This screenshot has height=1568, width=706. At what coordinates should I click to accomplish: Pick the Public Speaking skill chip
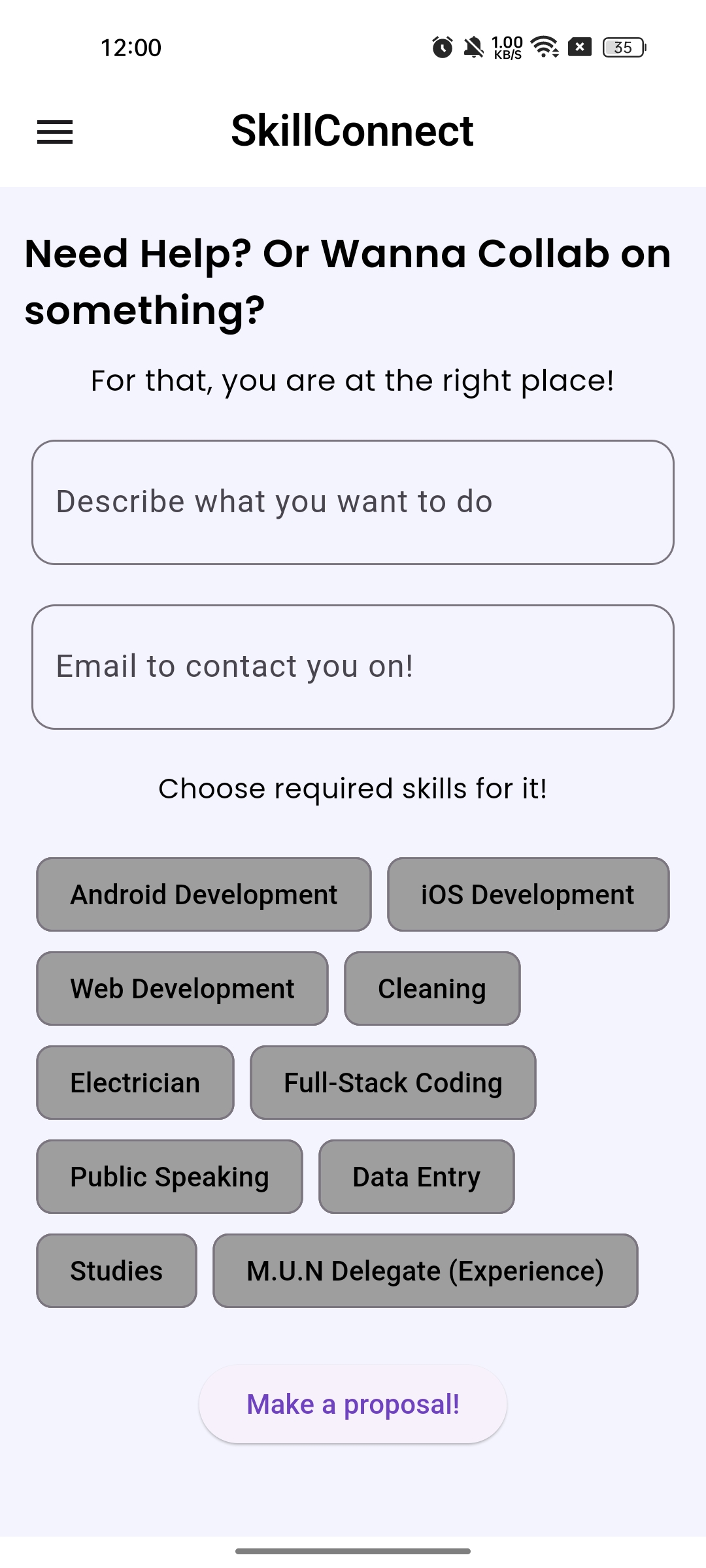click(x=169, y=1177)
